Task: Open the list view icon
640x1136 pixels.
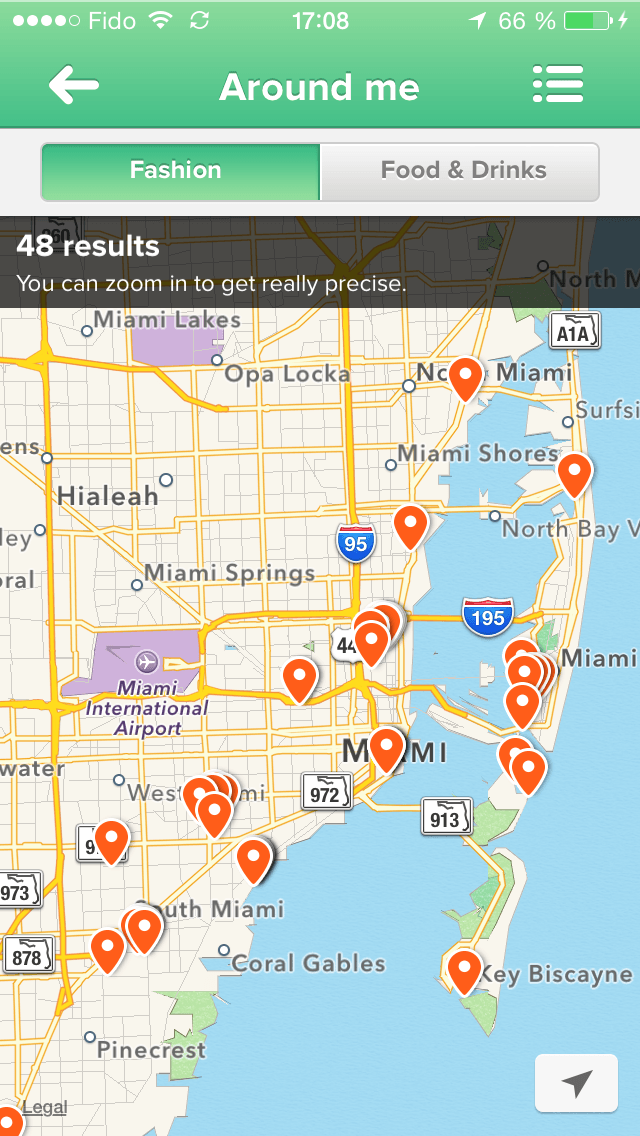Action: 558,86
